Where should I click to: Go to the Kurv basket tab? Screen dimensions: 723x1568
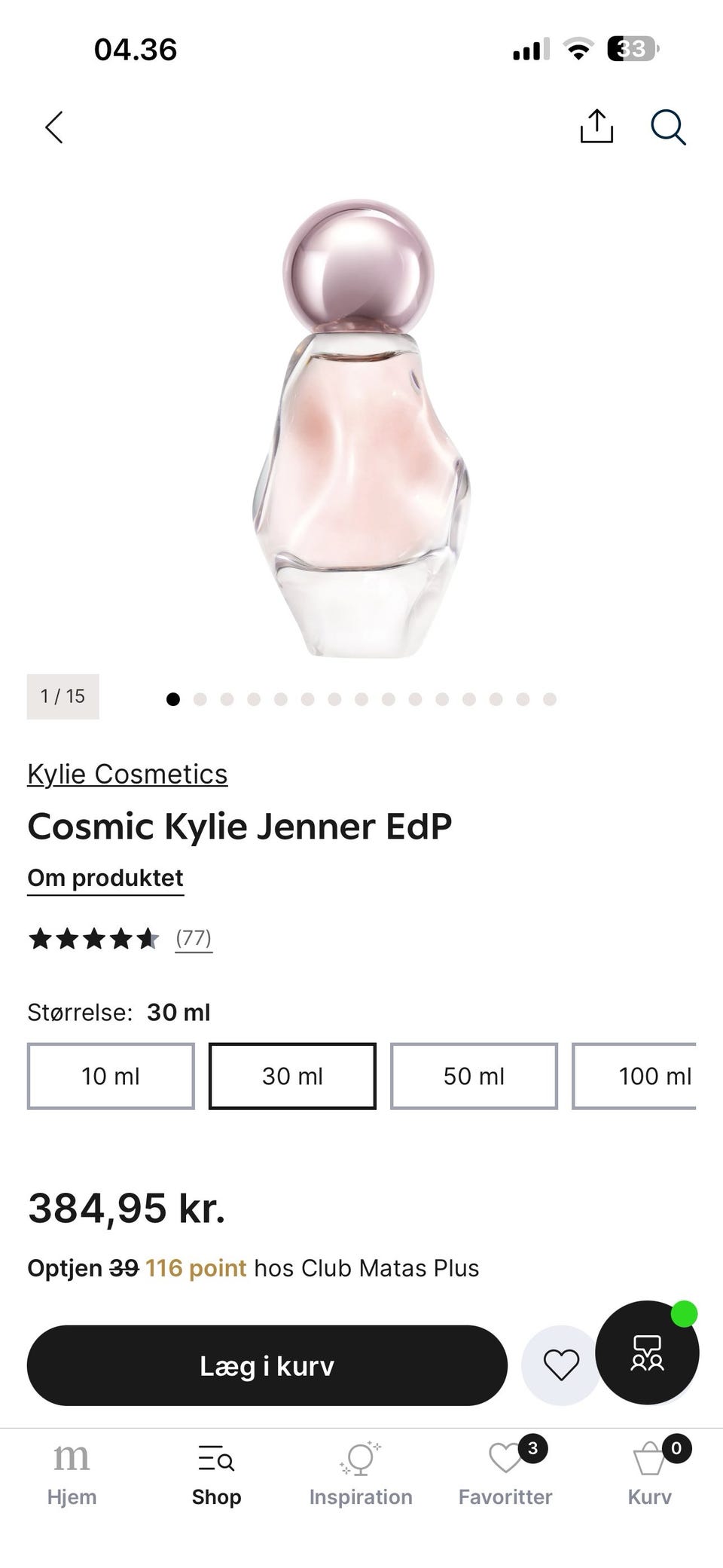tap(649, 1474)
